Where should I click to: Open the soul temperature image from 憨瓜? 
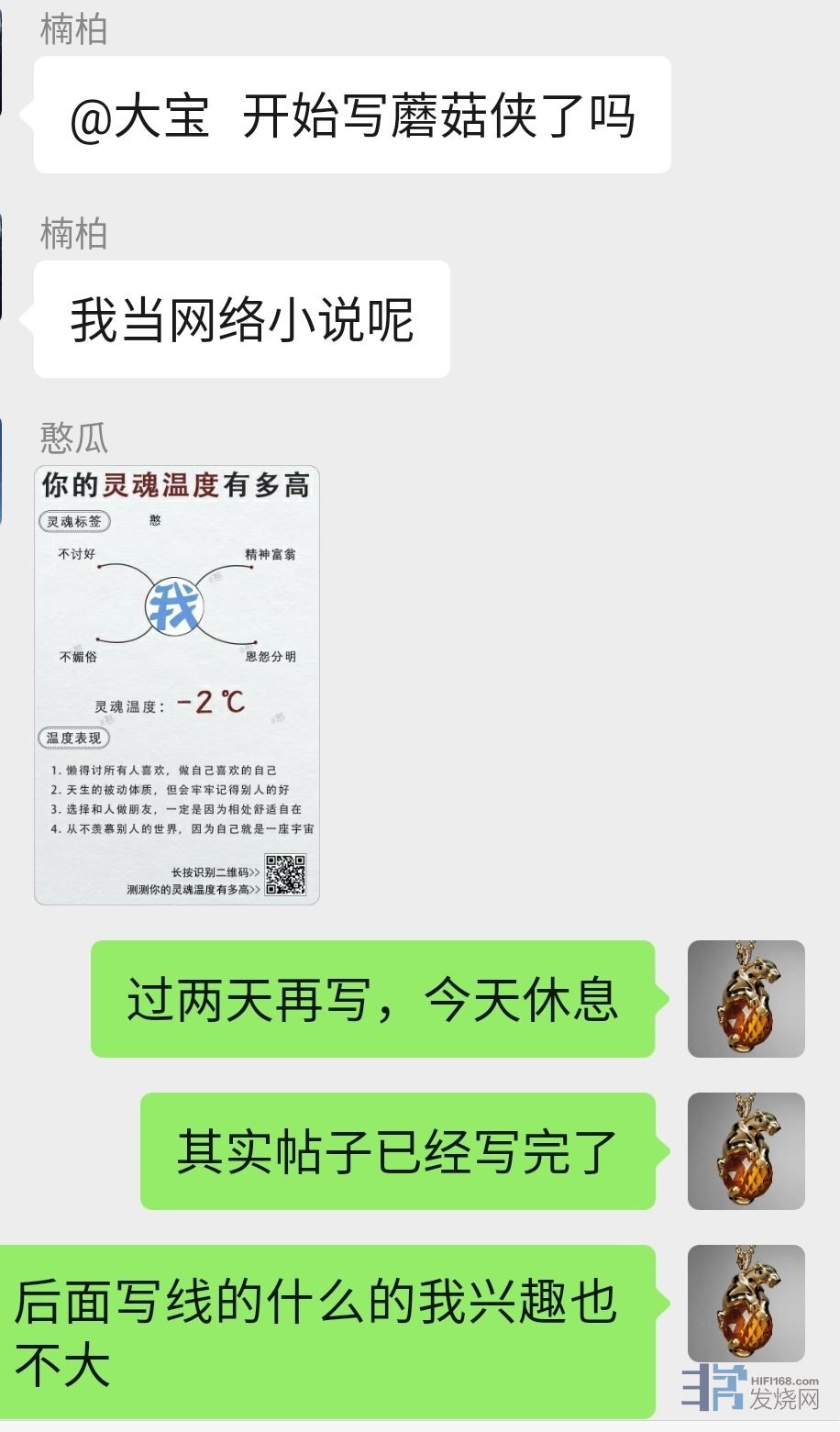(177, 685)
